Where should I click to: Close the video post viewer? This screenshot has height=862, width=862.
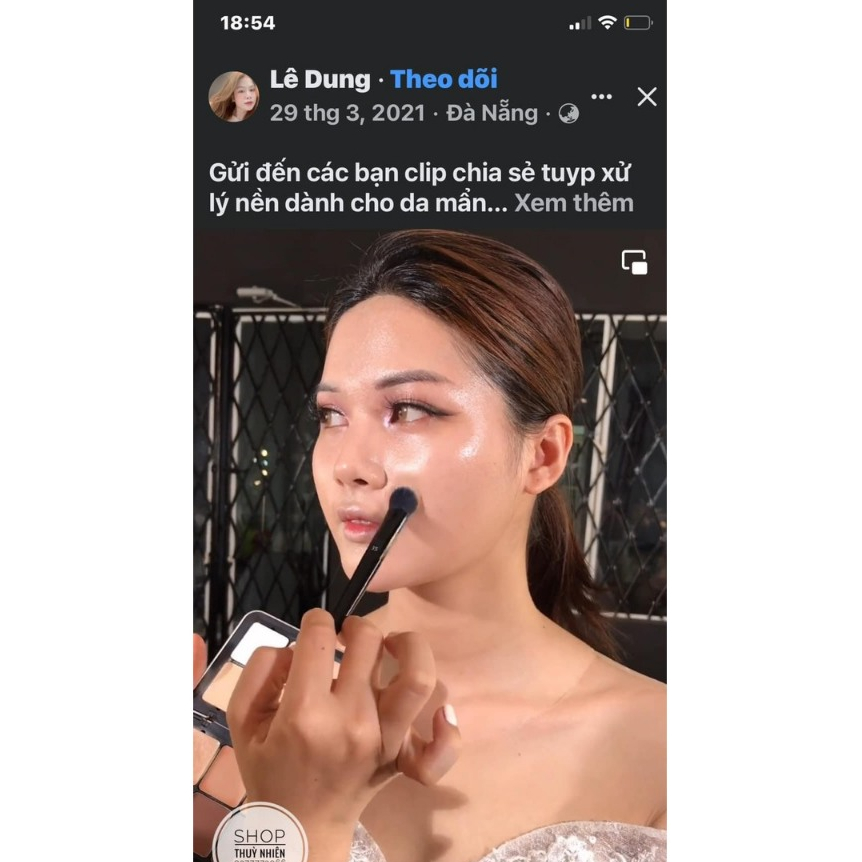(x=647, y=96)
